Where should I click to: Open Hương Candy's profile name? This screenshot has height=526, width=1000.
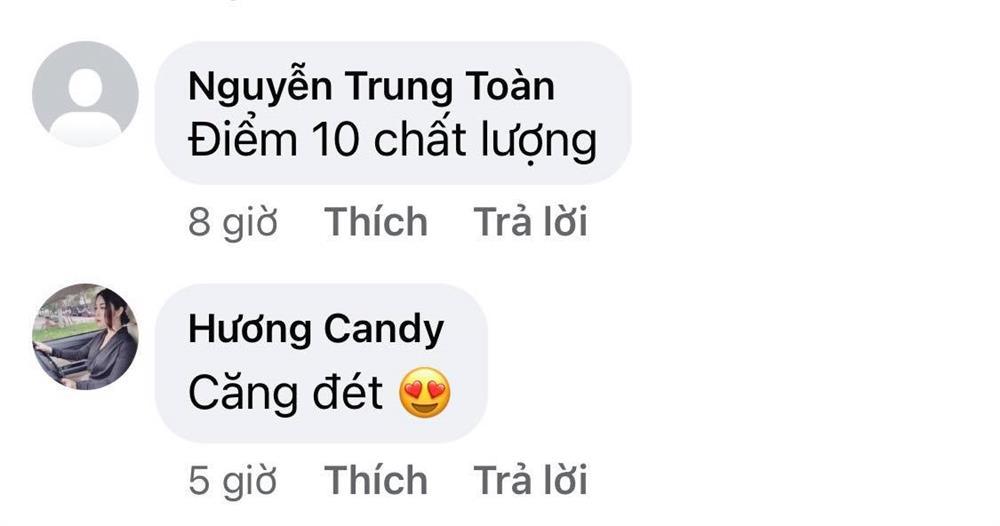tap(315, 329)
